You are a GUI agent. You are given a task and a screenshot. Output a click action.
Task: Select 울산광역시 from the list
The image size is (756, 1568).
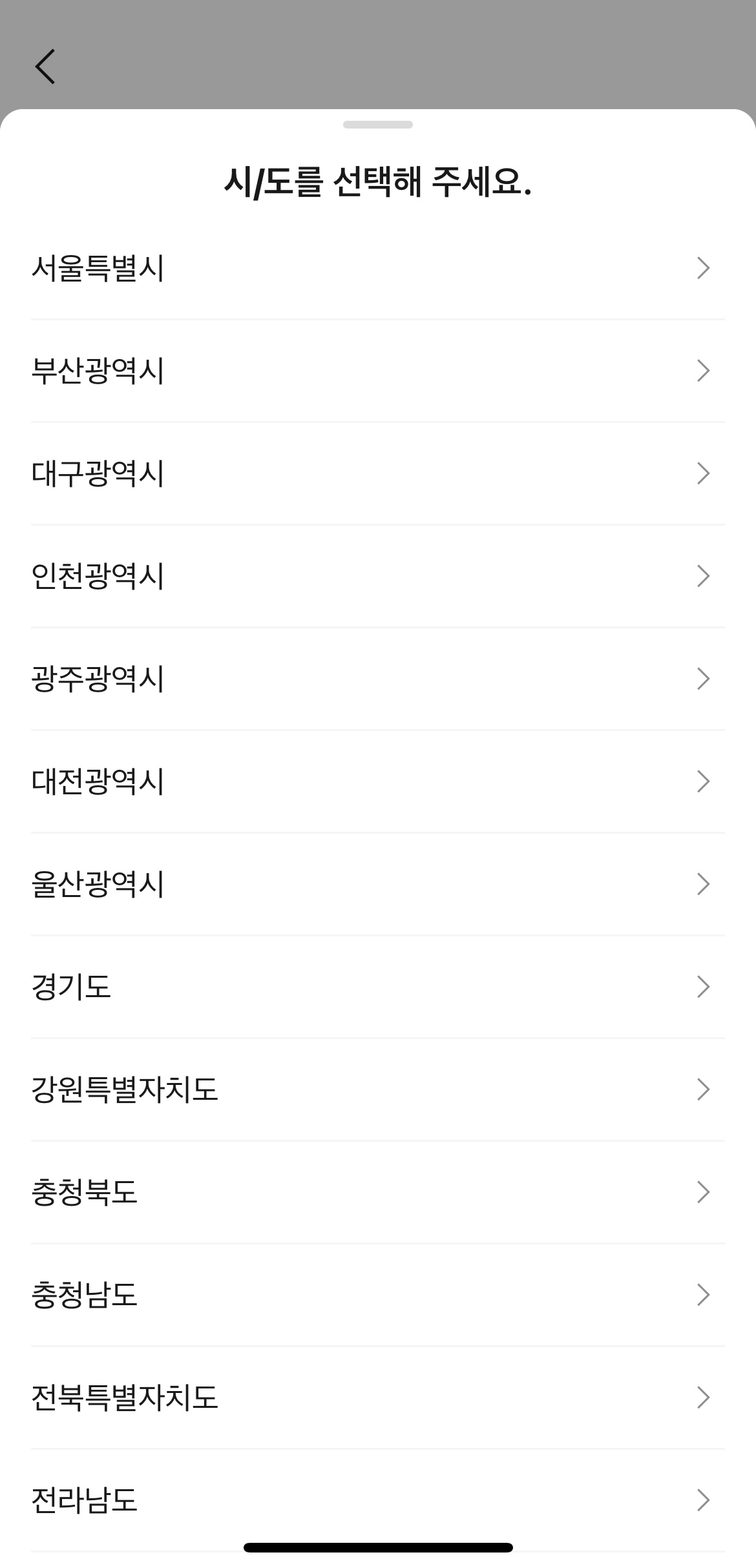pyautogui.click(x=258, y=883)
